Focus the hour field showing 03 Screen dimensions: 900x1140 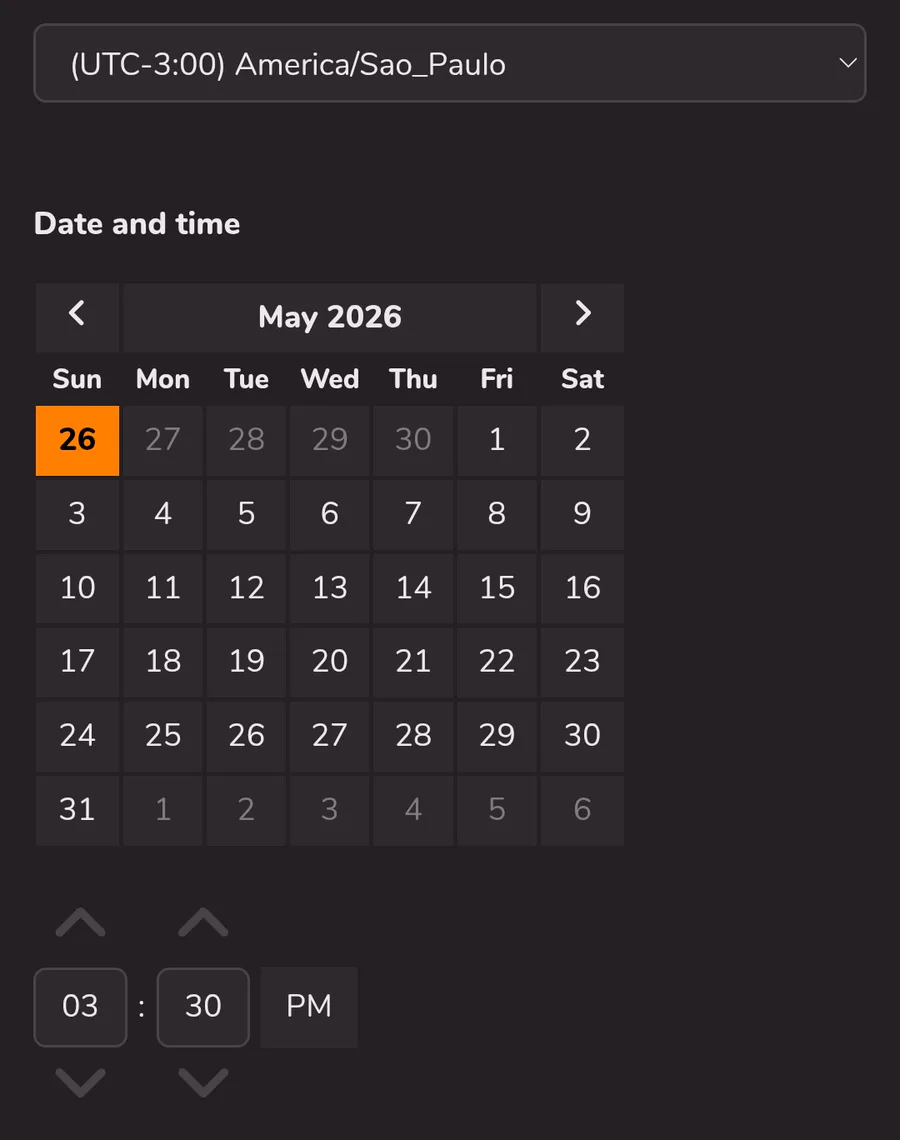(x=80, y=1006)
